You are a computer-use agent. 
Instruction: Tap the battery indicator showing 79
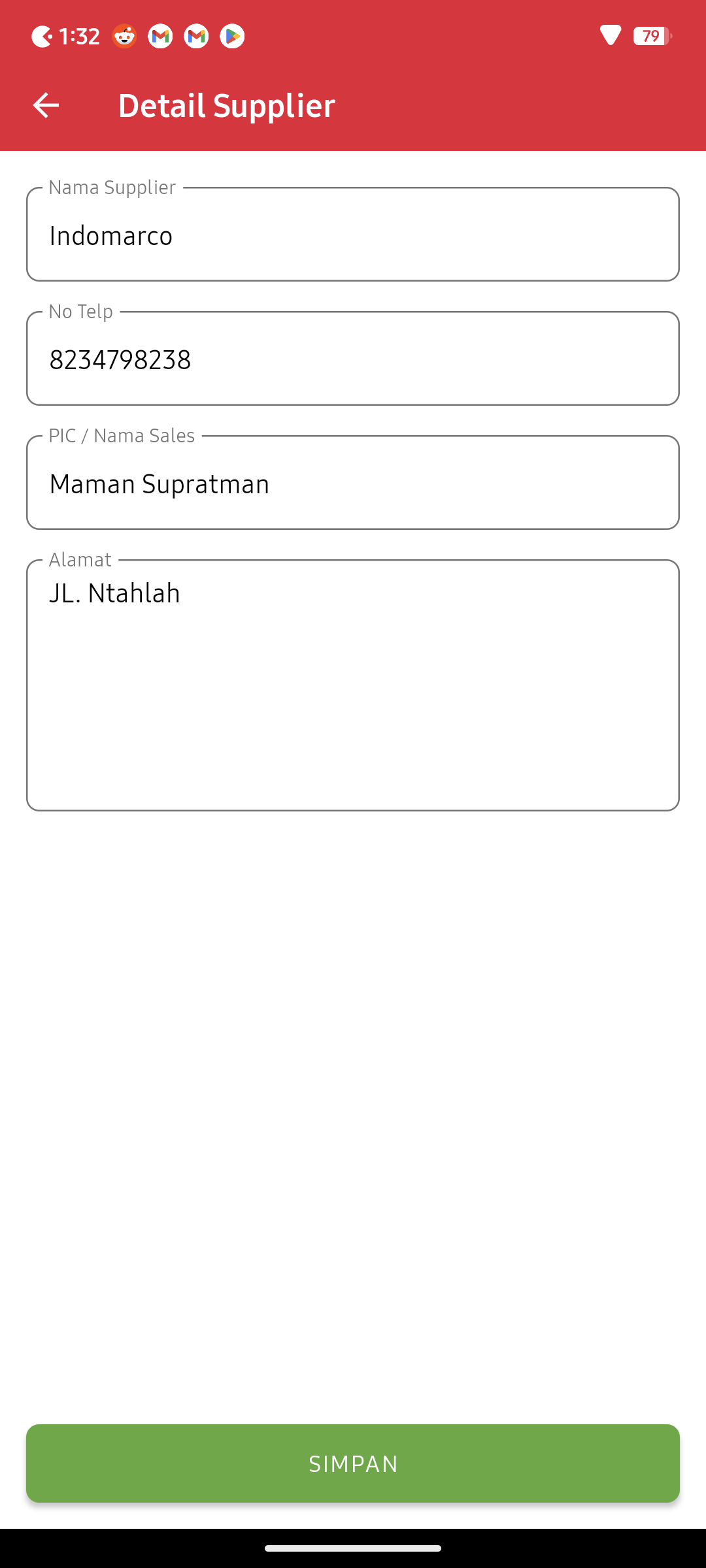[650, 37]
